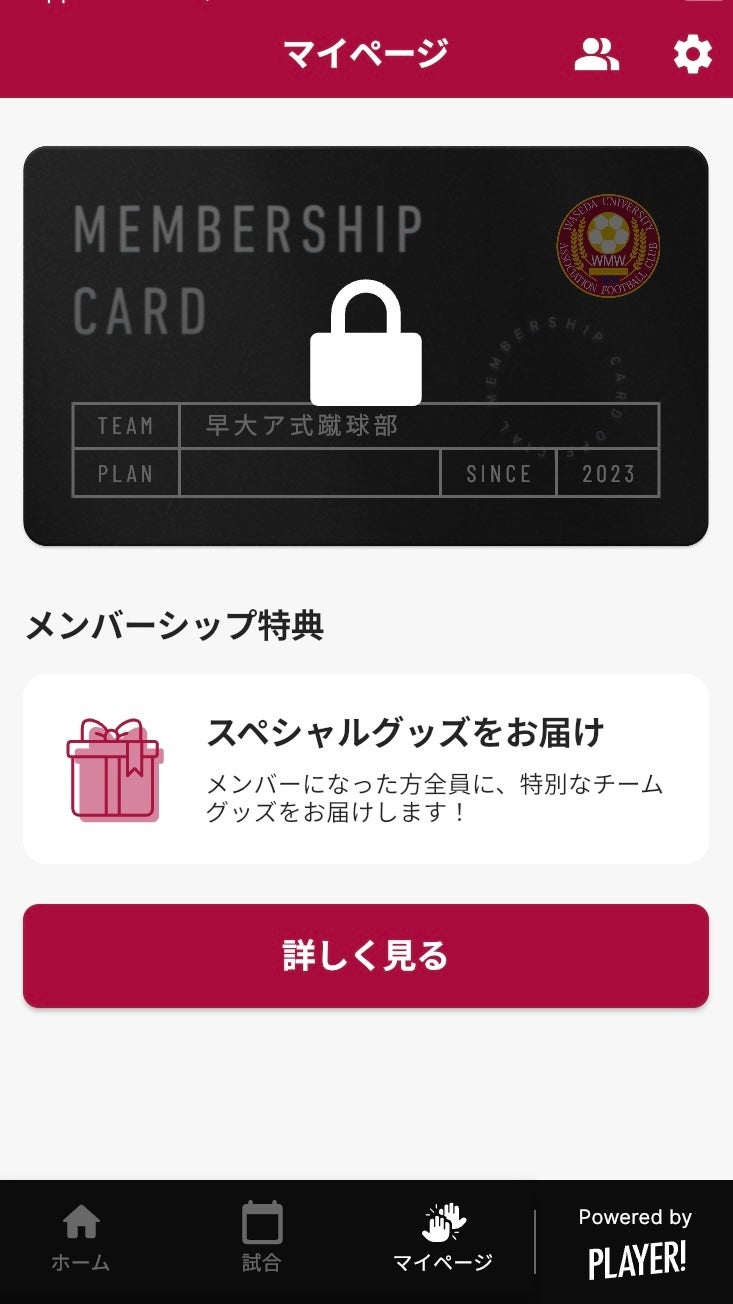Tap the locked membership card
Viewport: 733px width, 1304px height.
(366, 346)
